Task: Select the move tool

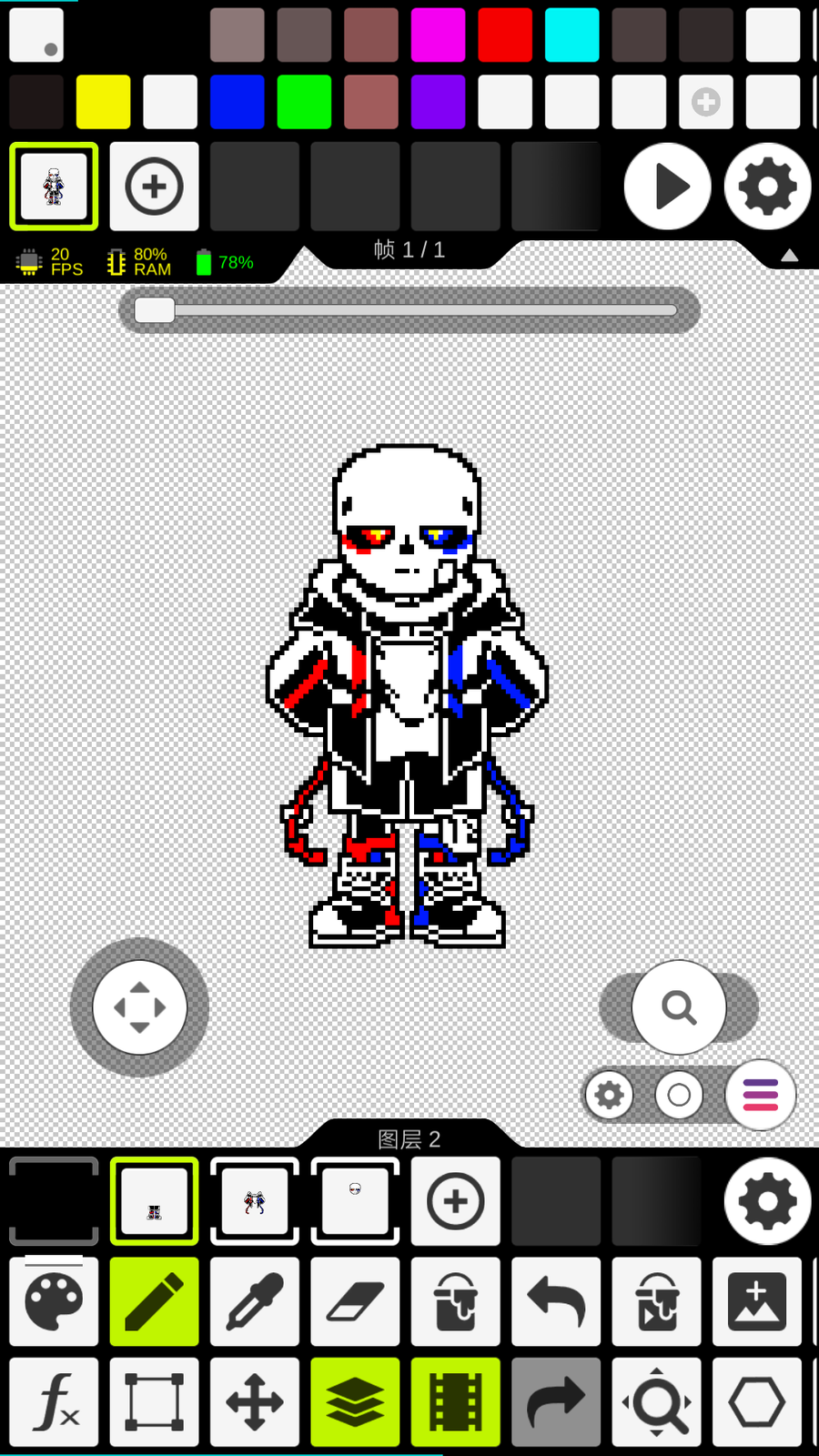Action: pos(255,1402)
